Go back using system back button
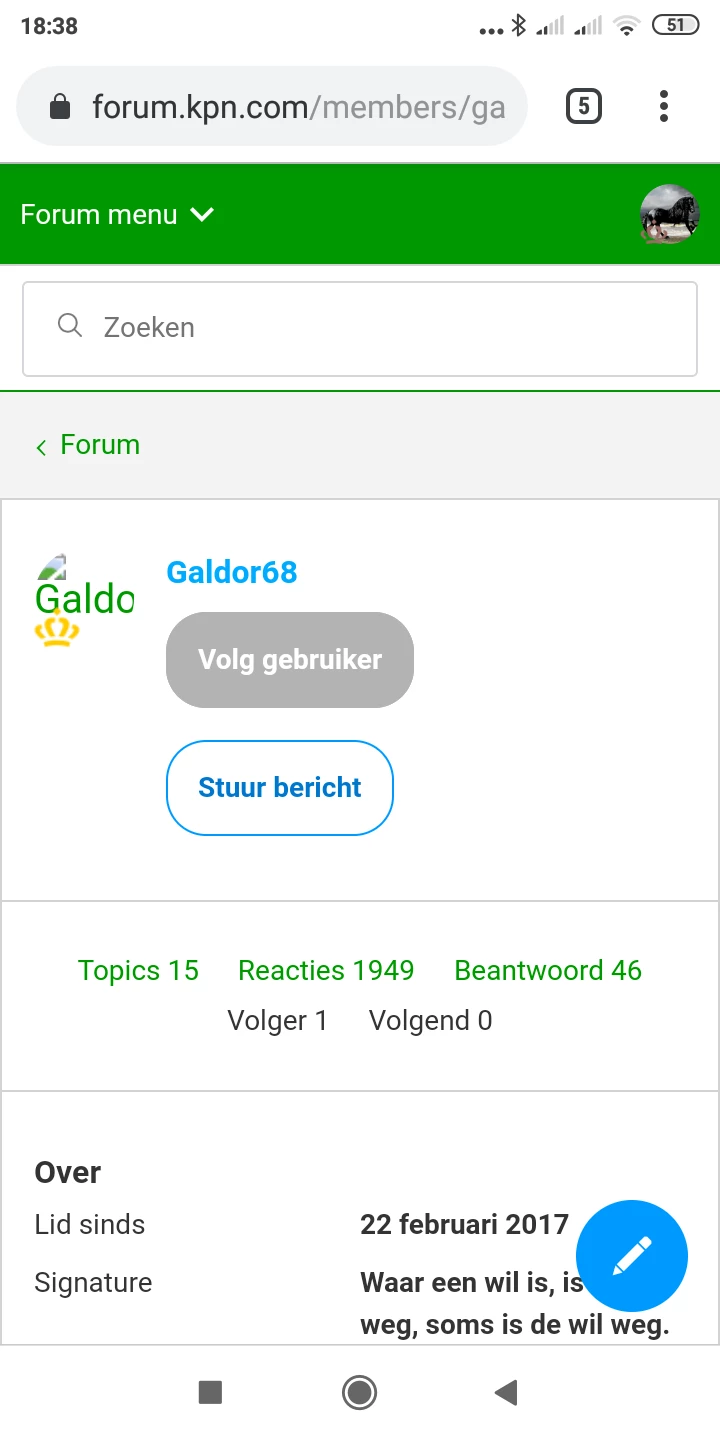 [506, 1392]
